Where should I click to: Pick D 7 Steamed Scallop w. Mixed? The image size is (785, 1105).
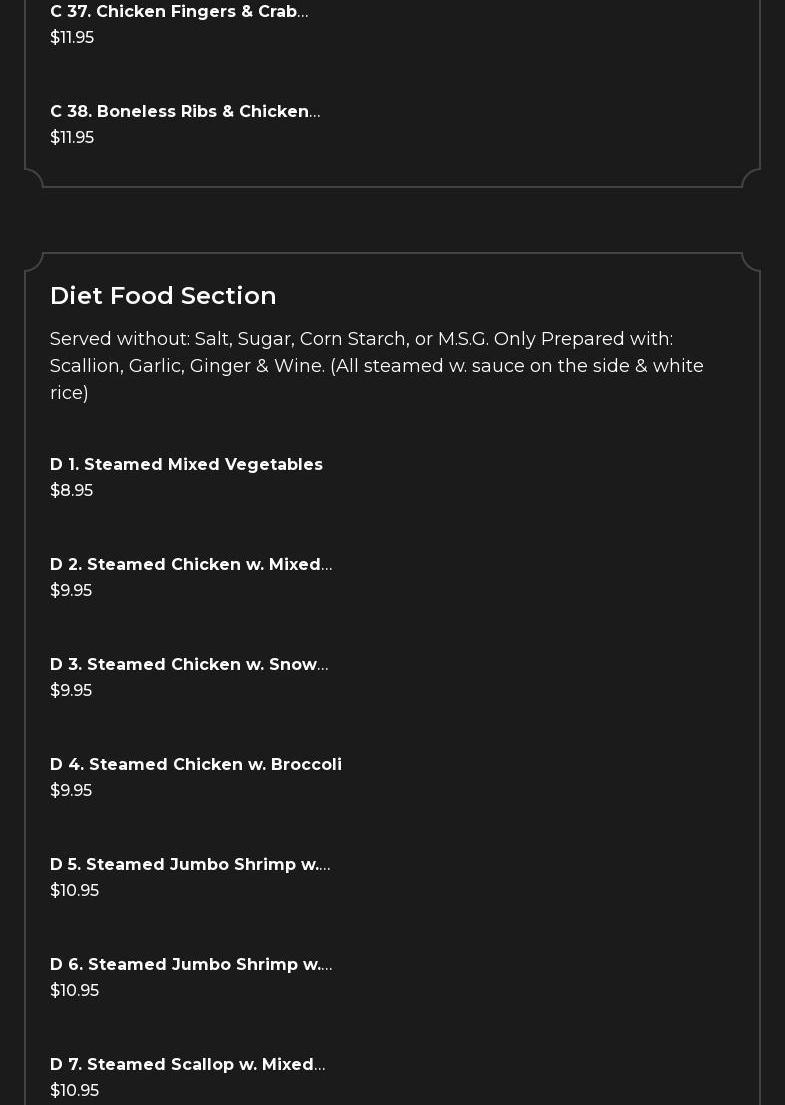click(188, 1065)
